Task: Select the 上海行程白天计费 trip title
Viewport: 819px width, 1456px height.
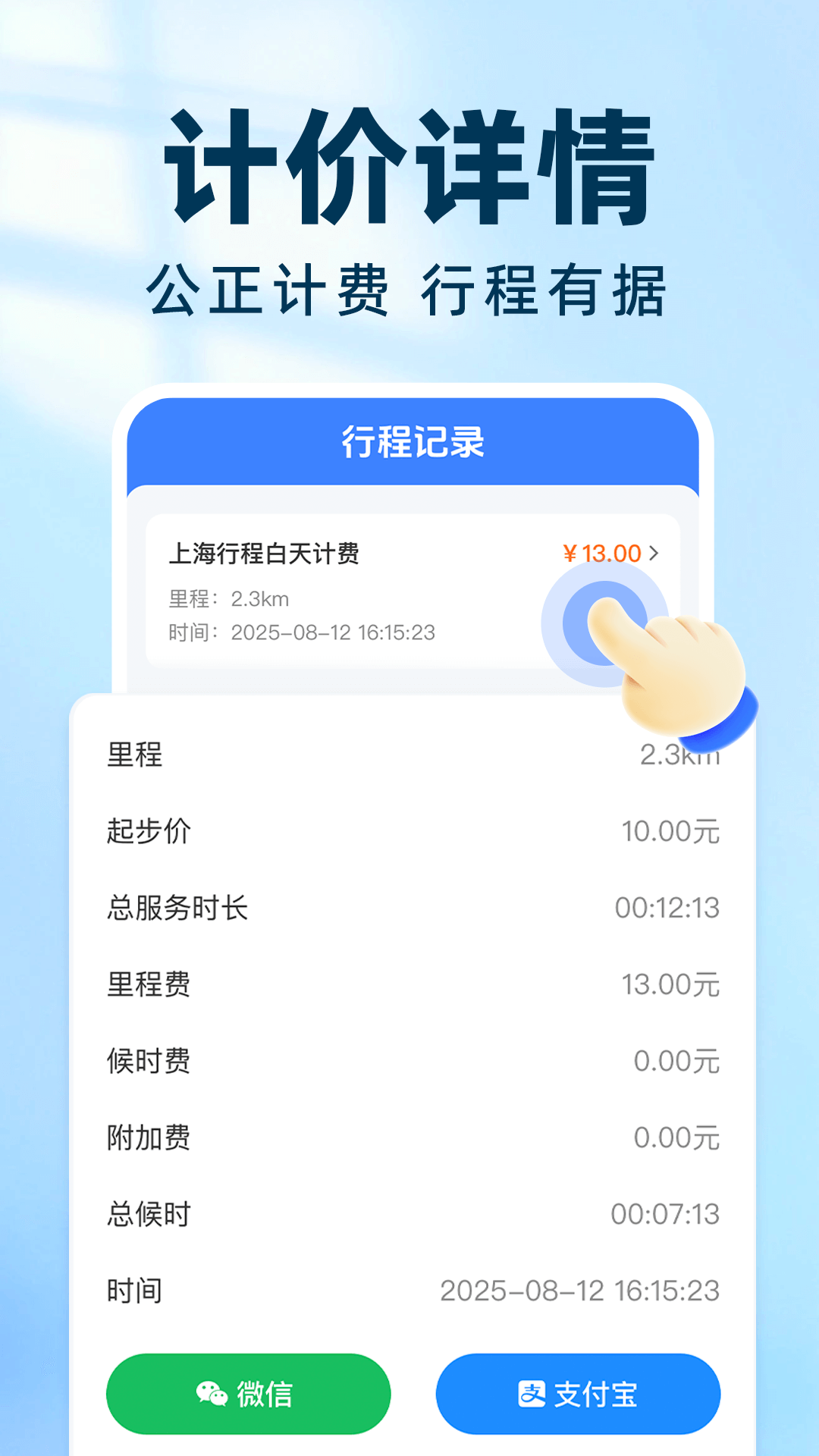Action: click(265, 554)
